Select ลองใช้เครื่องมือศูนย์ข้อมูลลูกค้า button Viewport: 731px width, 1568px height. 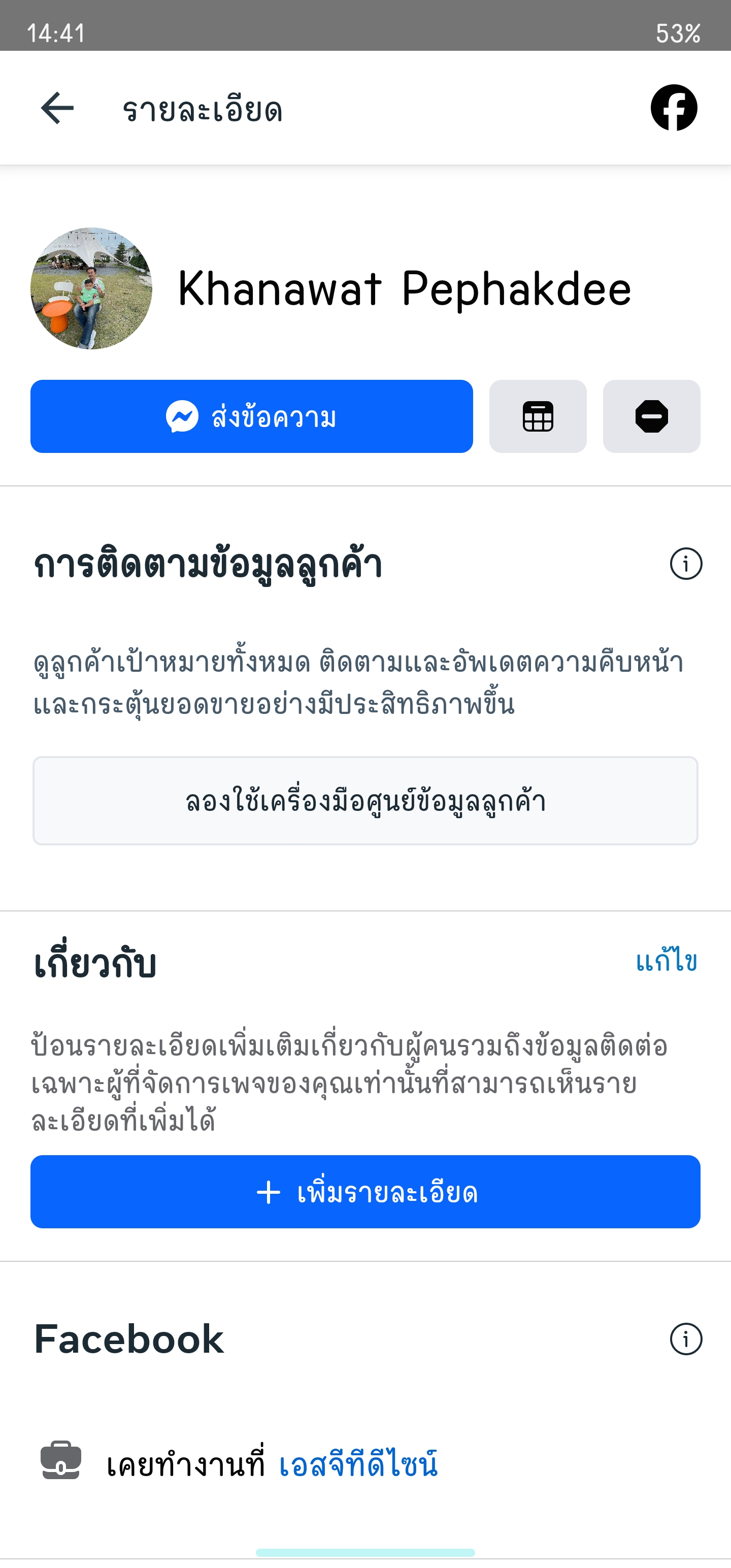click(x=365, y=800)
